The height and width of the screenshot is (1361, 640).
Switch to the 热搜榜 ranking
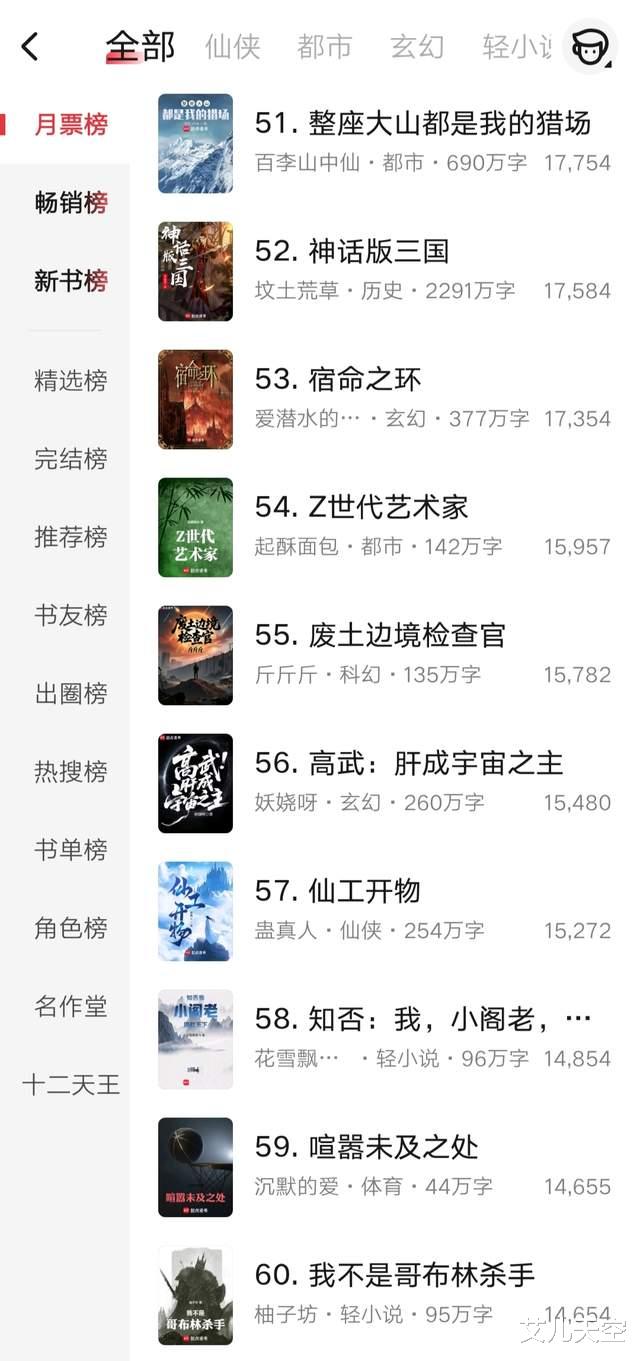pyautogui.click(x=70, y=771)
